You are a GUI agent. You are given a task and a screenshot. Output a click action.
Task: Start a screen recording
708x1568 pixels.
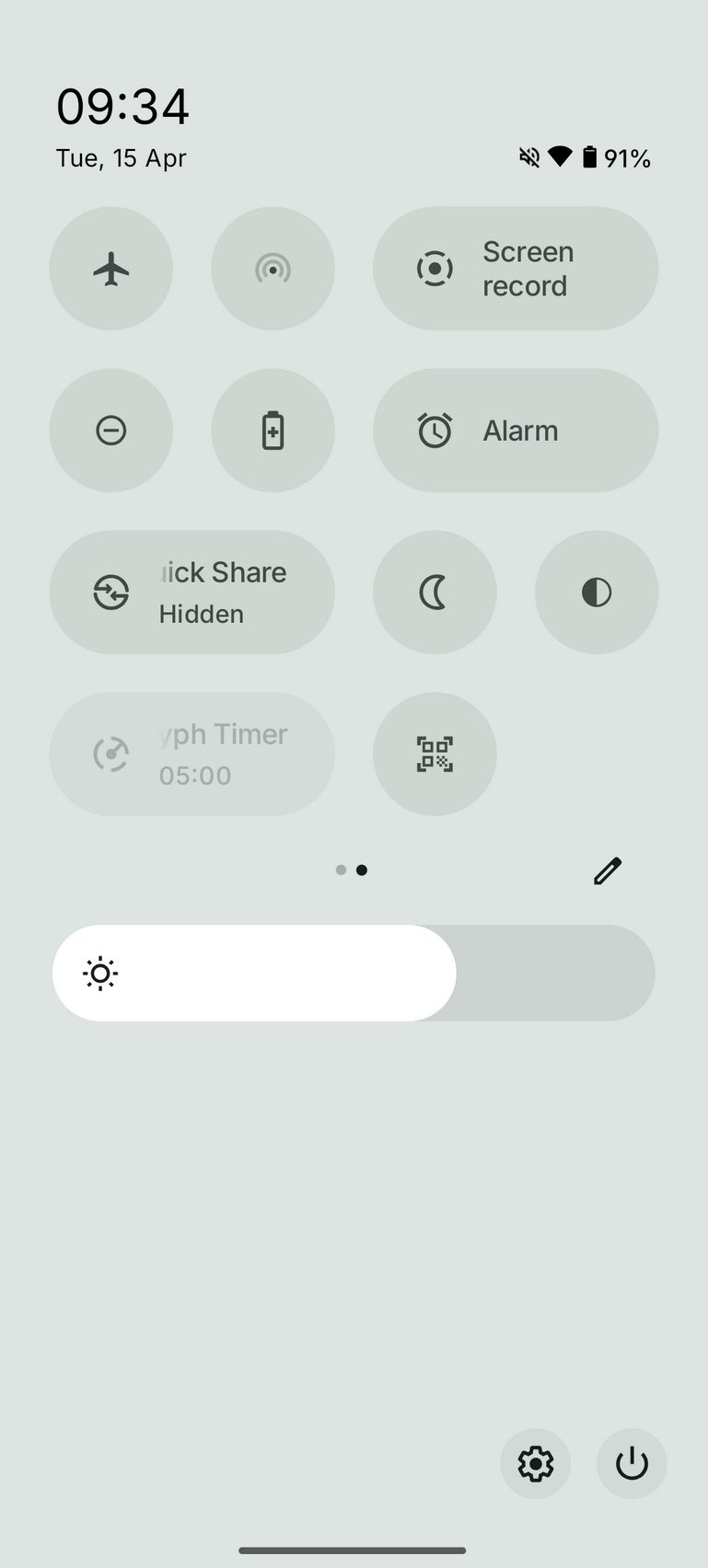click(x=516, y=269)
